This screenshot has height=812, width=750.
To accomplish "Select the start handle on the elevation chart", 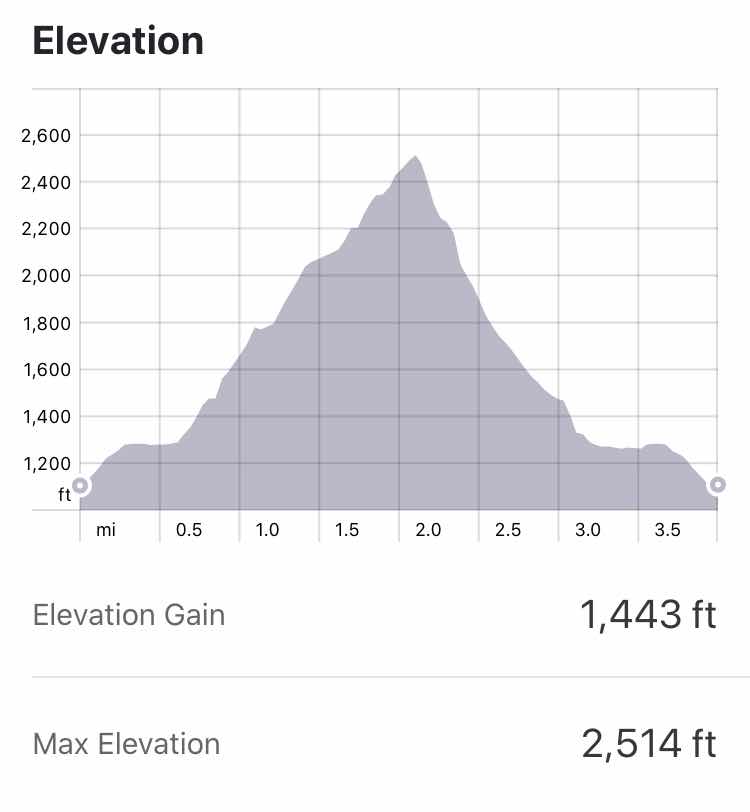I will (x=80, y=486).
